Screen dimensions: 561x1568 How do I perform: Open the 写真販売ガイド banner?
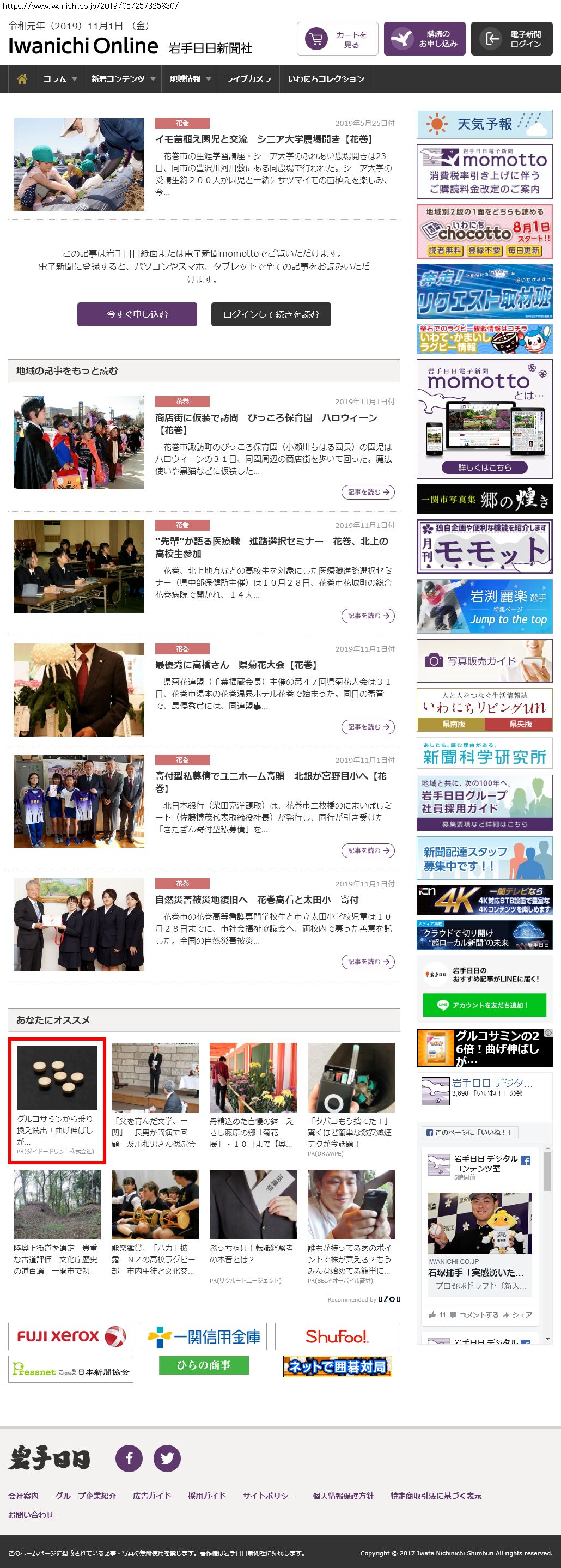pyautogui.click(x=484, y=660)
